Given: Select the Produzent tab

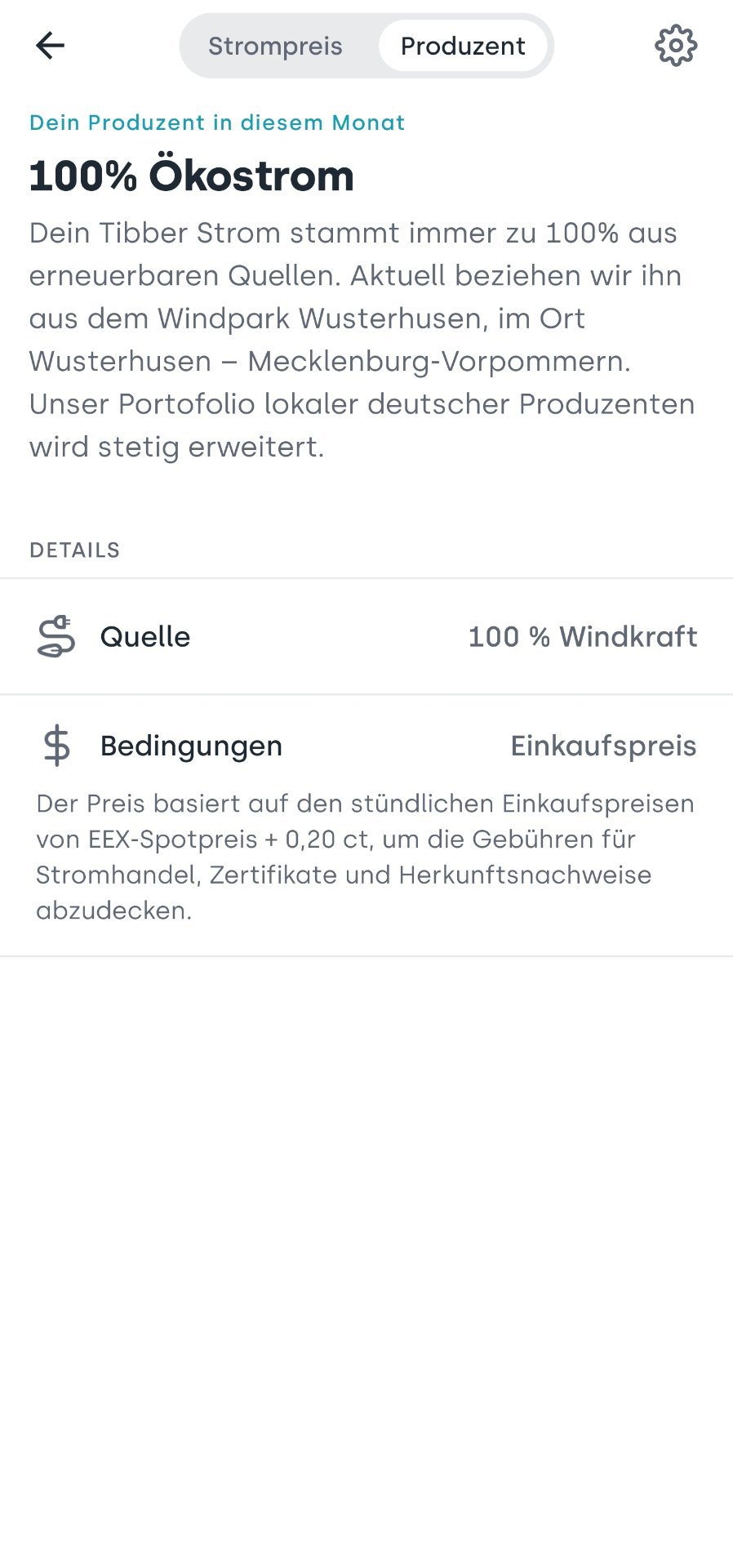Looking at the screenshot, I should click(463, 46).
